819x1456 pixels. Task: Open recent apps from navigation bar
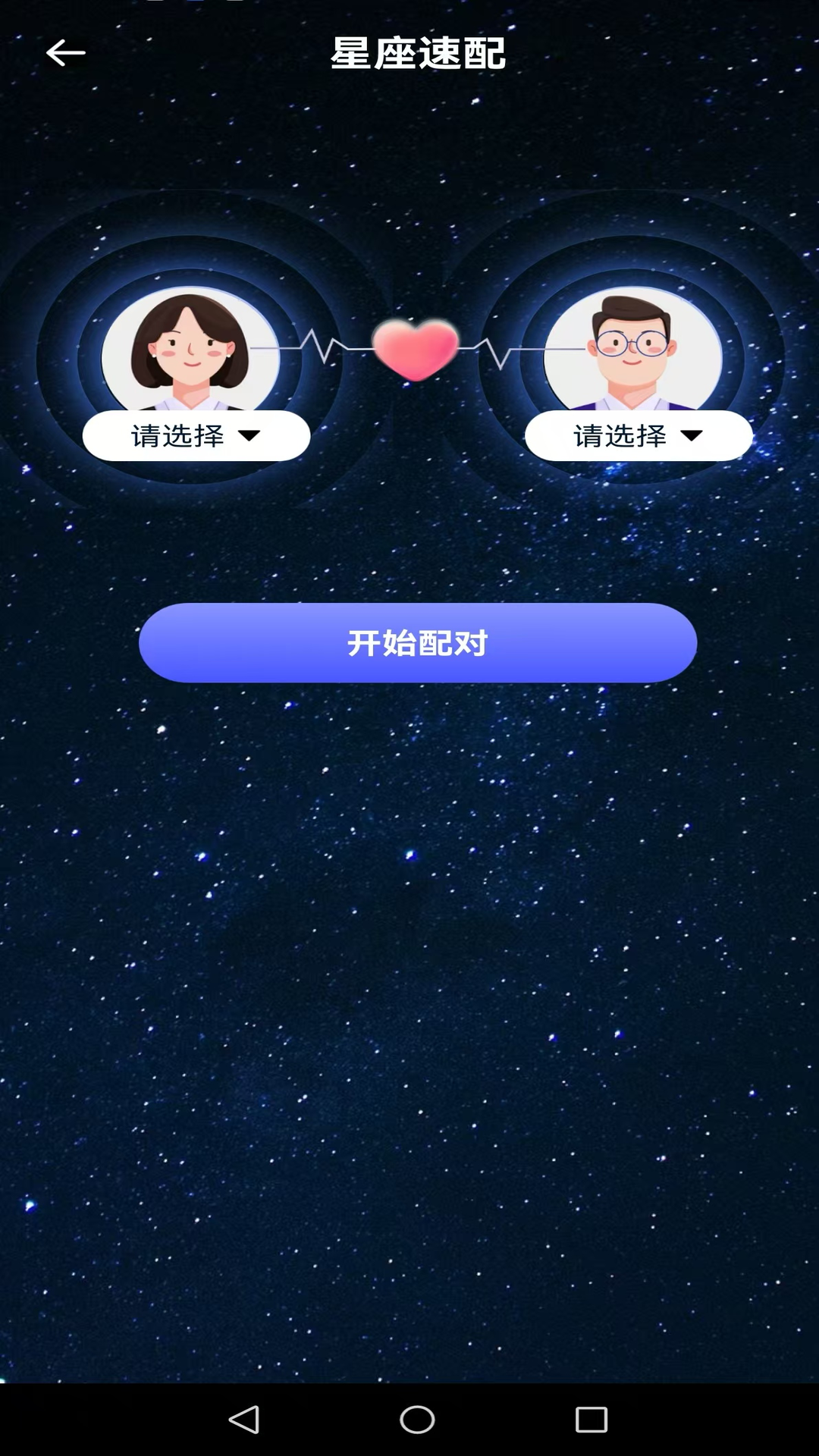[591, 1420]
